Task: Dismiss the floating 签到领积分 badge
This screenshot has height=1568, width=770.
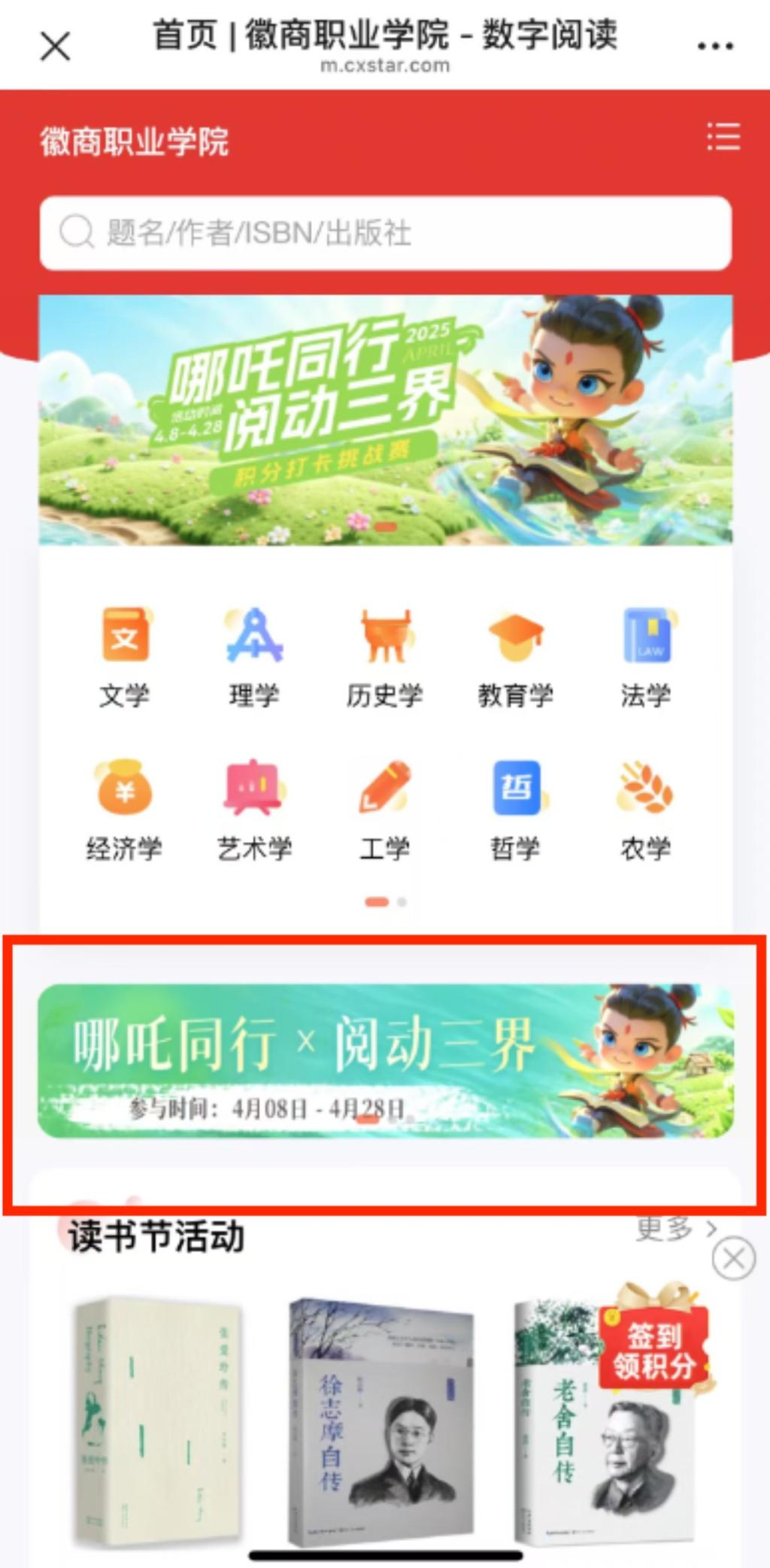Action: [733, 1258]
